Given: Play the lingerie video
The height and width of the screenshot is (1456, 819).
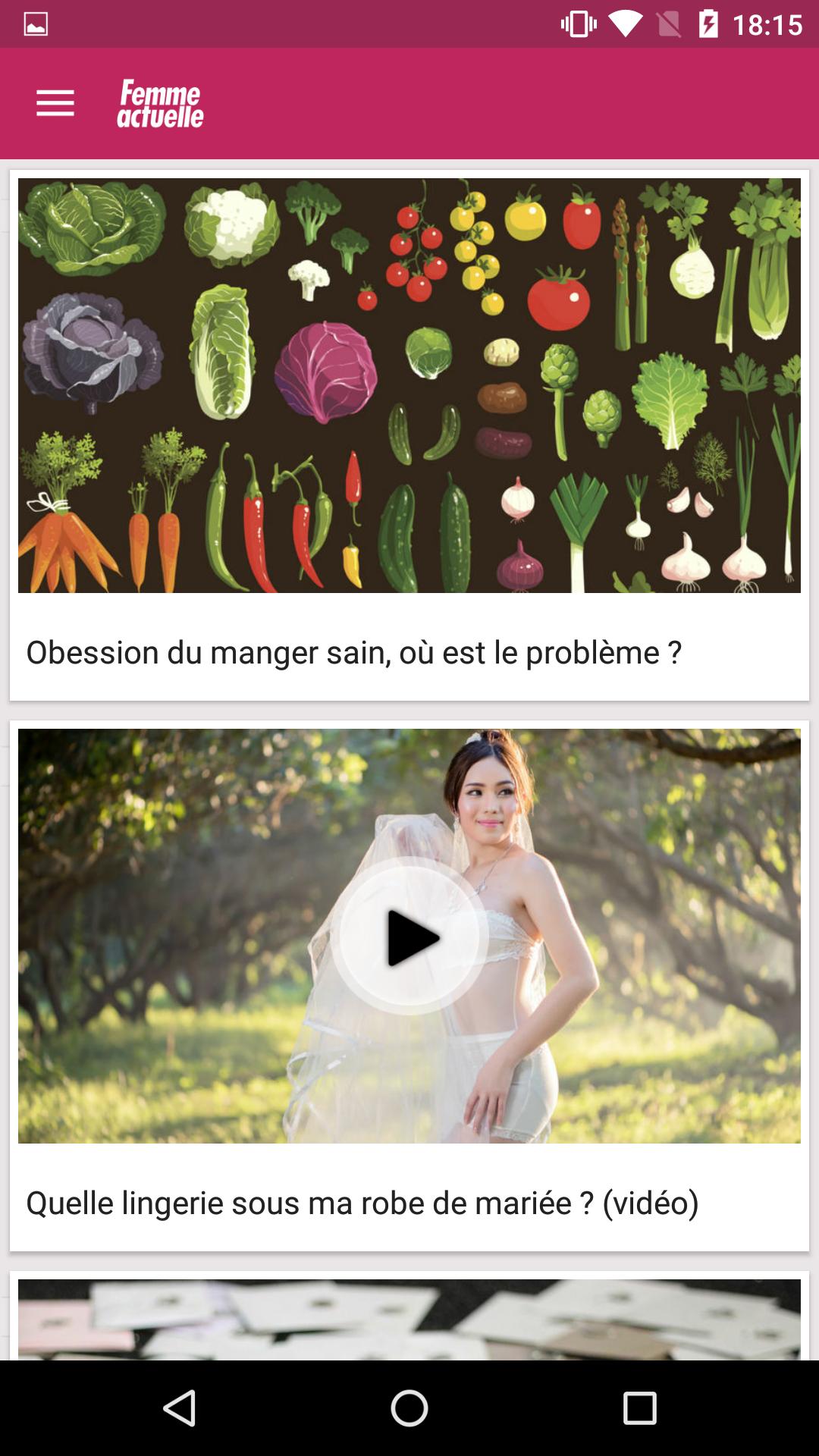Looking at the screenshot, I should click(x=409, y=935).
